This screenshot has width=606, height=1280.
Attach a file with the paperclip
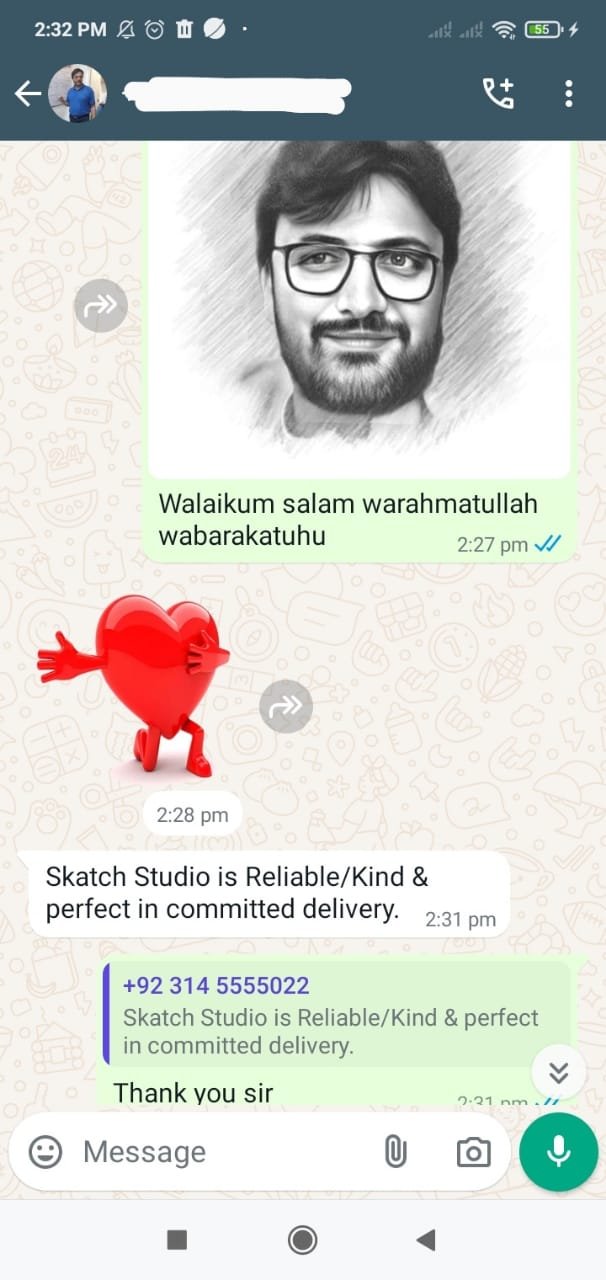(396, 1152)
